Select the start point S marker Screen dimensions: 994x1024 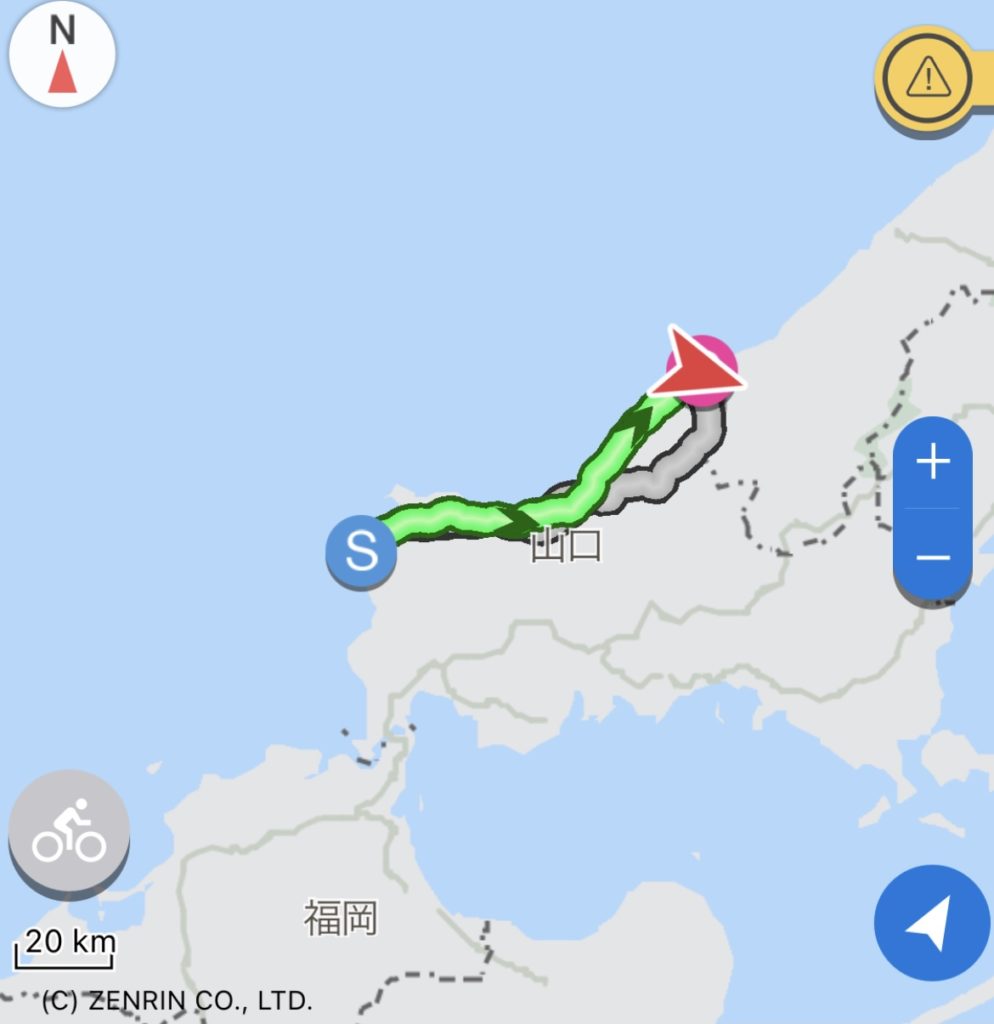[x=361, y=551]
